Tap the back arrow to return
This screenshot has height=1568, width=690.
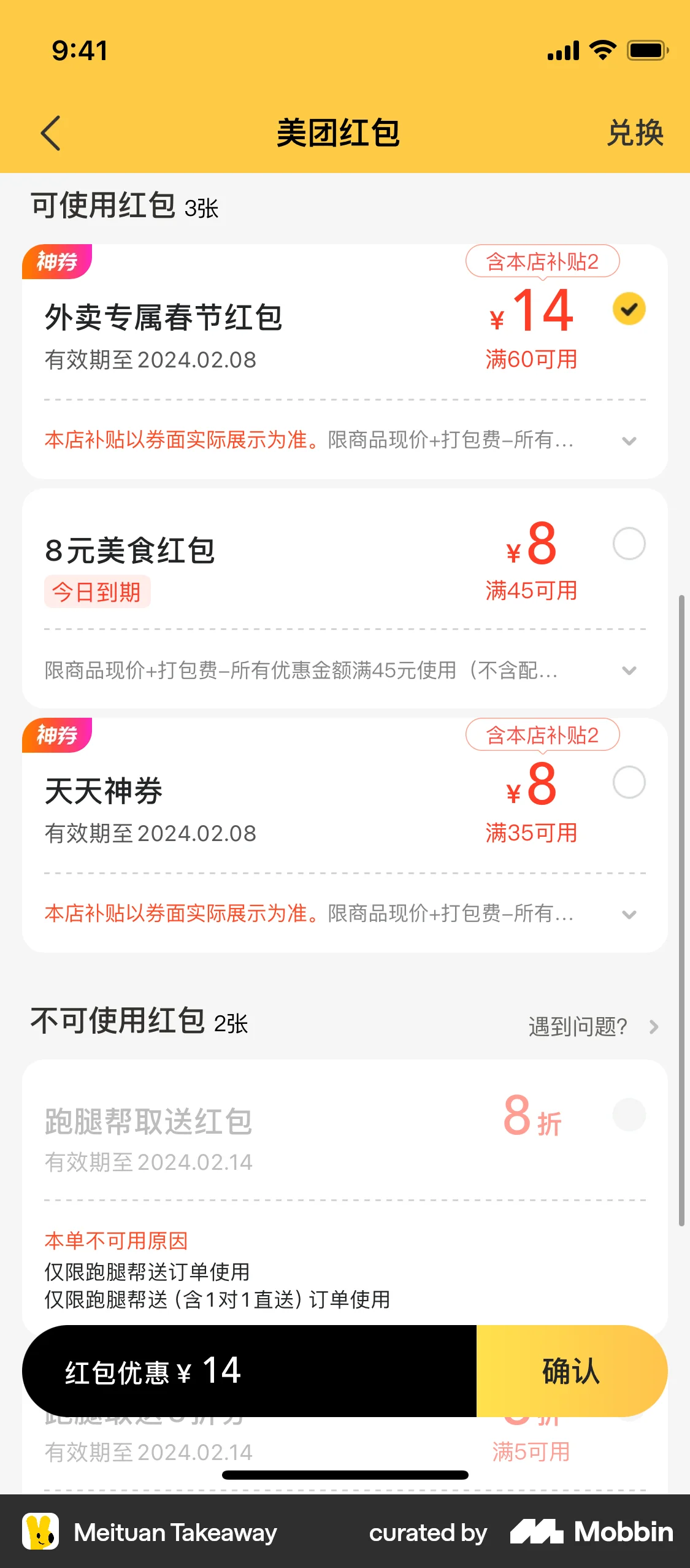(x=52, y=134)
